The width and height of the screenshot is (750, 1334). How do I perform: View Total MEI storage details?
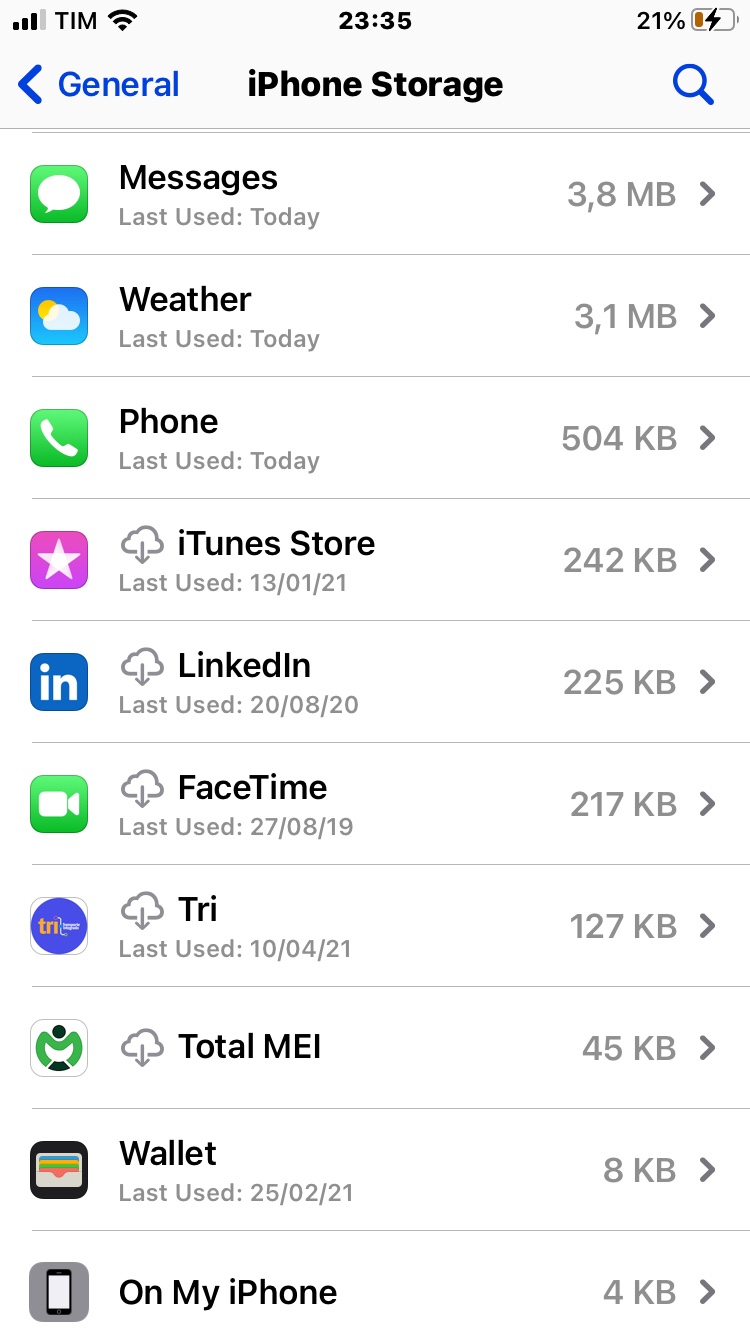click(375, 1048)
